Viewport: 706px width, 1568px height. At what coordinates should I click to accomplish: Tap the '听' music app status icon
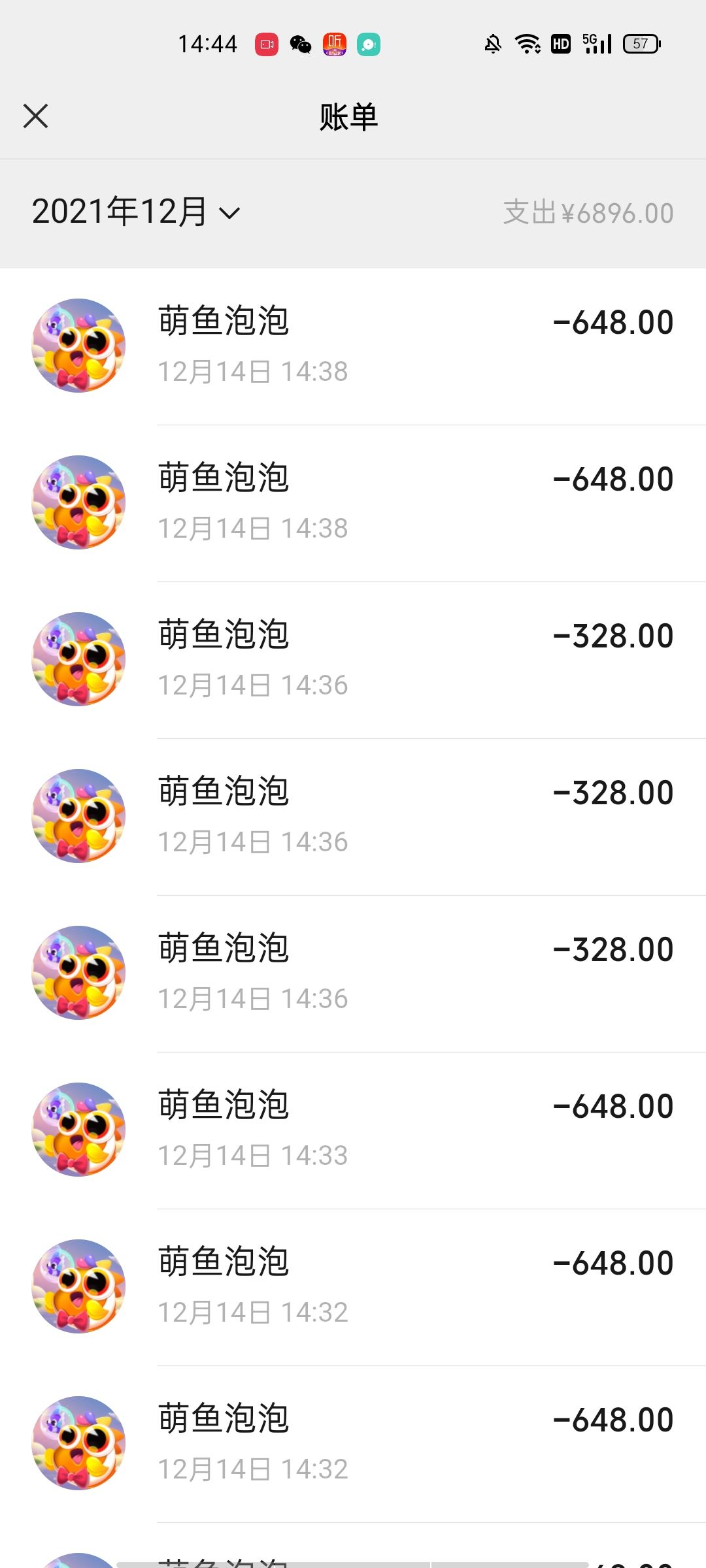[x=335, y=44]
